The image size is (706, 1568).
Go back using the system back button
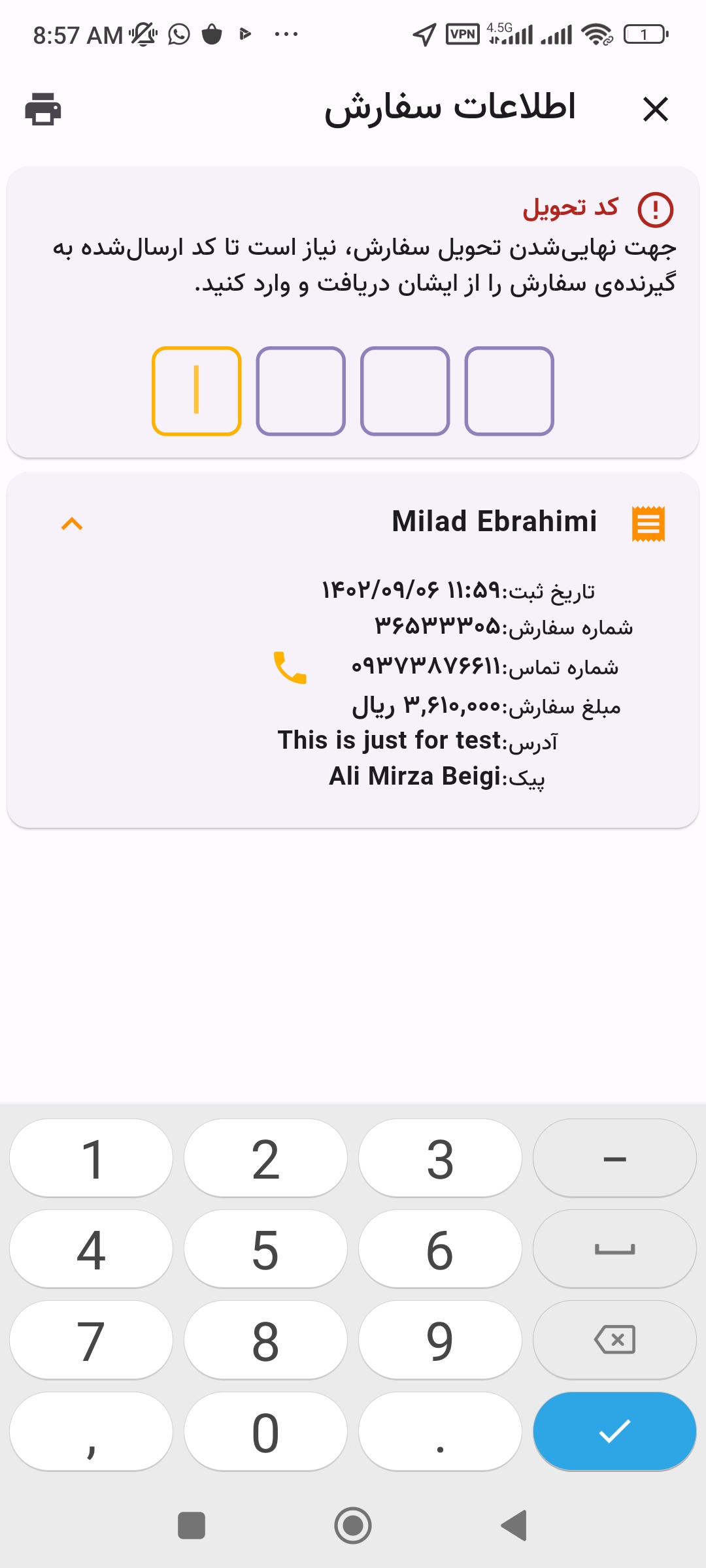point(514,1526)
